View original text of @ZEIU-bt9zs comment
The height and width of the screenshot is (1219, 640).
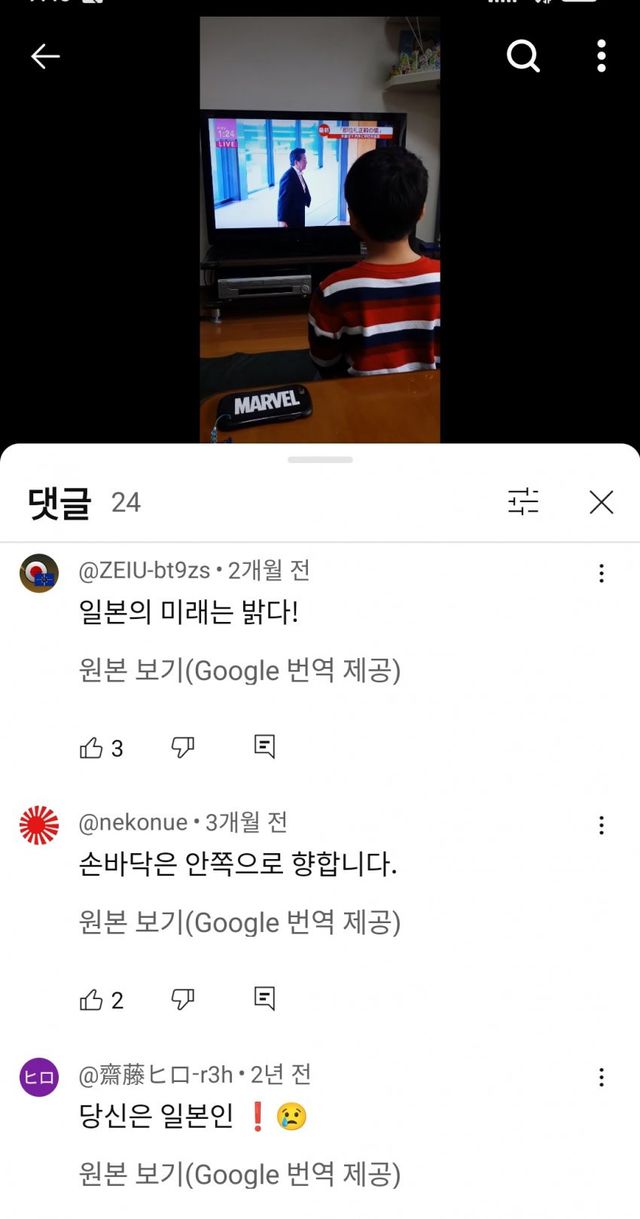click(239, 671)
